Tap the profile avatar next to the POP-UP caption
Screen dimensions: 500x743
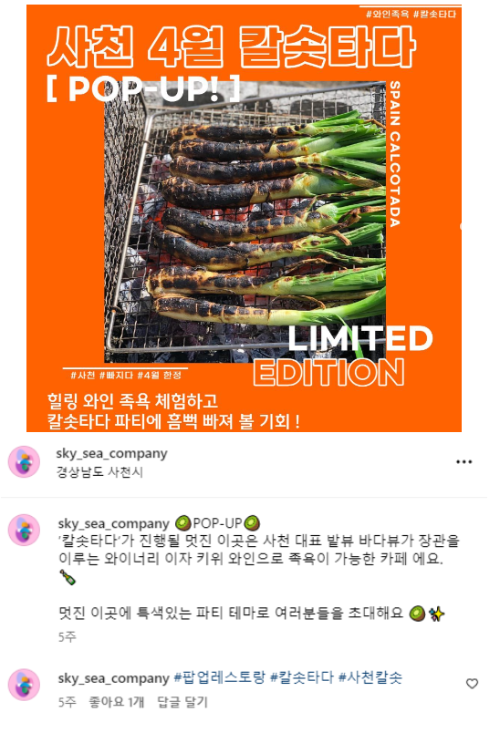[24, 530]
